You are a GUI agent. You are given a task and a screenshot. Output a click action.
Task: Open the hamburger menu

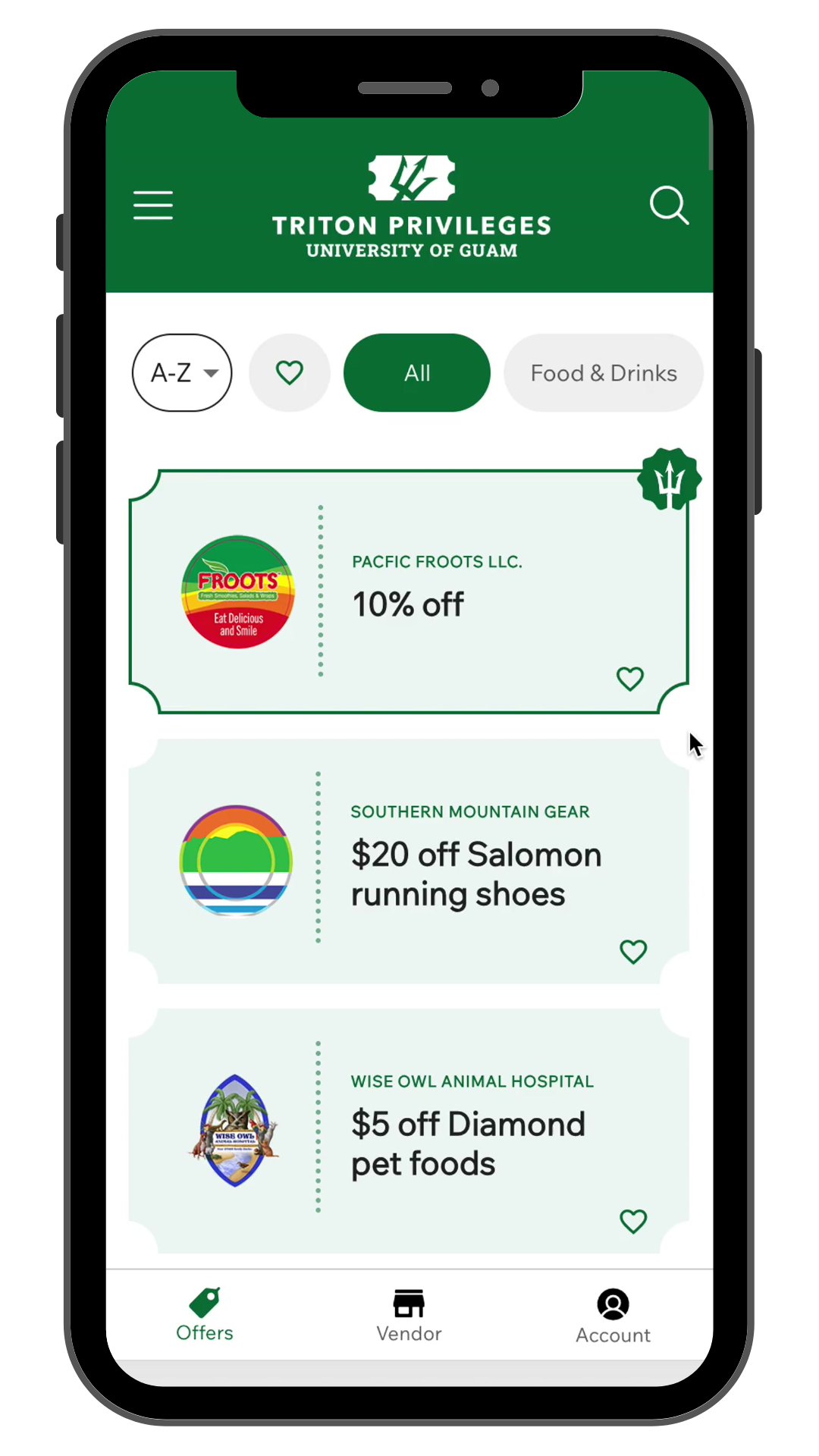(x=153, y=206)
